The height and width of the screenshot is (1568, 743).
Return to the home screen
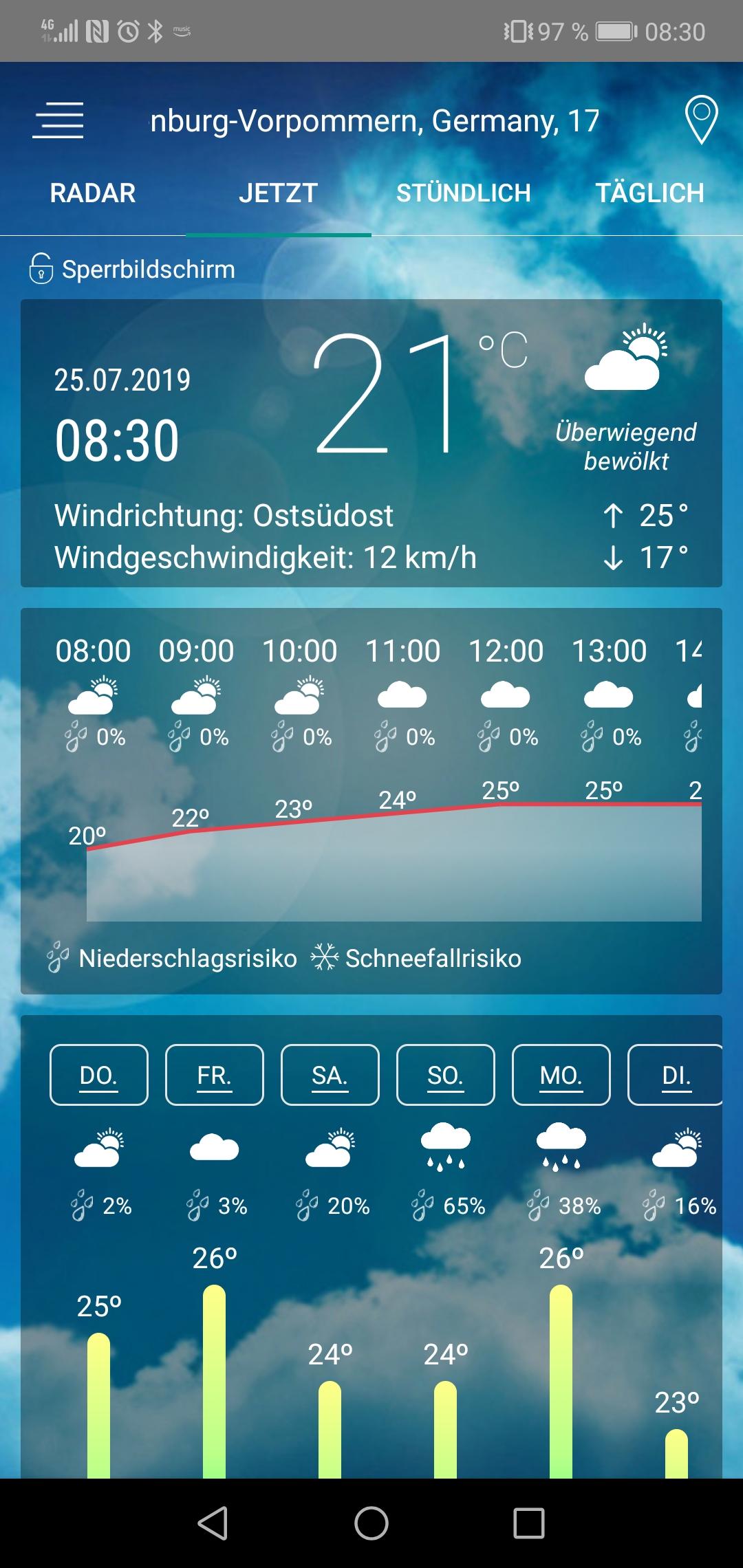tap(371, 1523)
